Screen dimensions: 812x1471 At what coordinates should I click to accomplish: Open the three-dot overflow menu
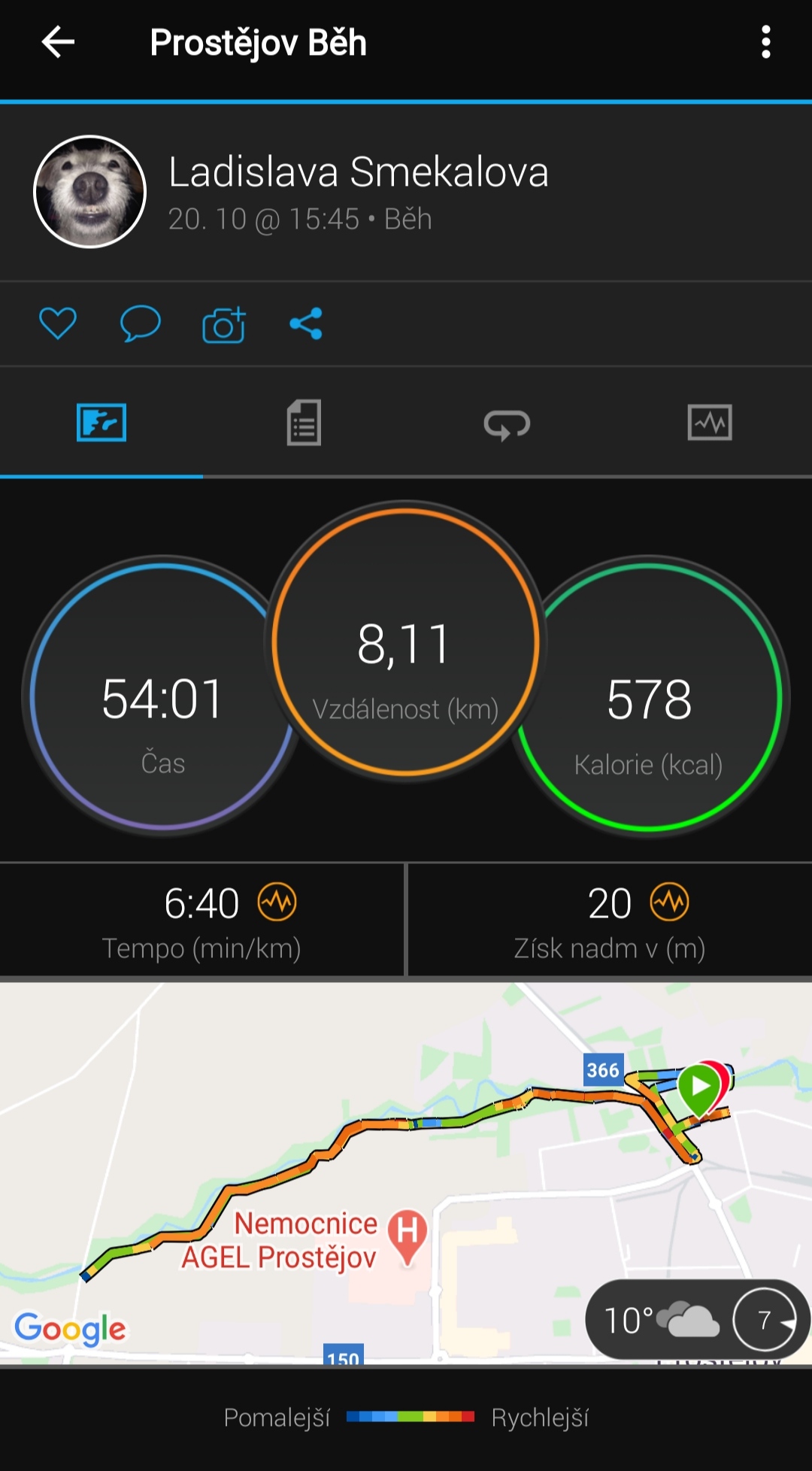(x=765, y=42)
